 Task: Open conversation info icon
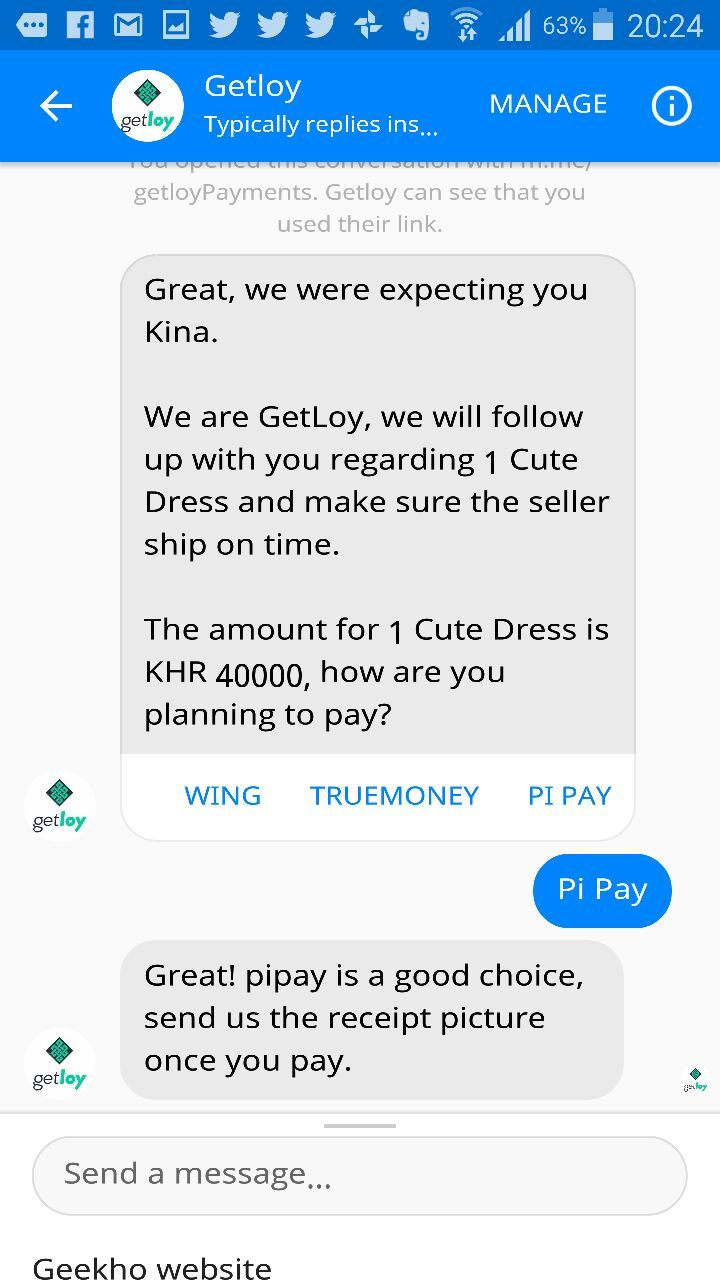[671, 106]
